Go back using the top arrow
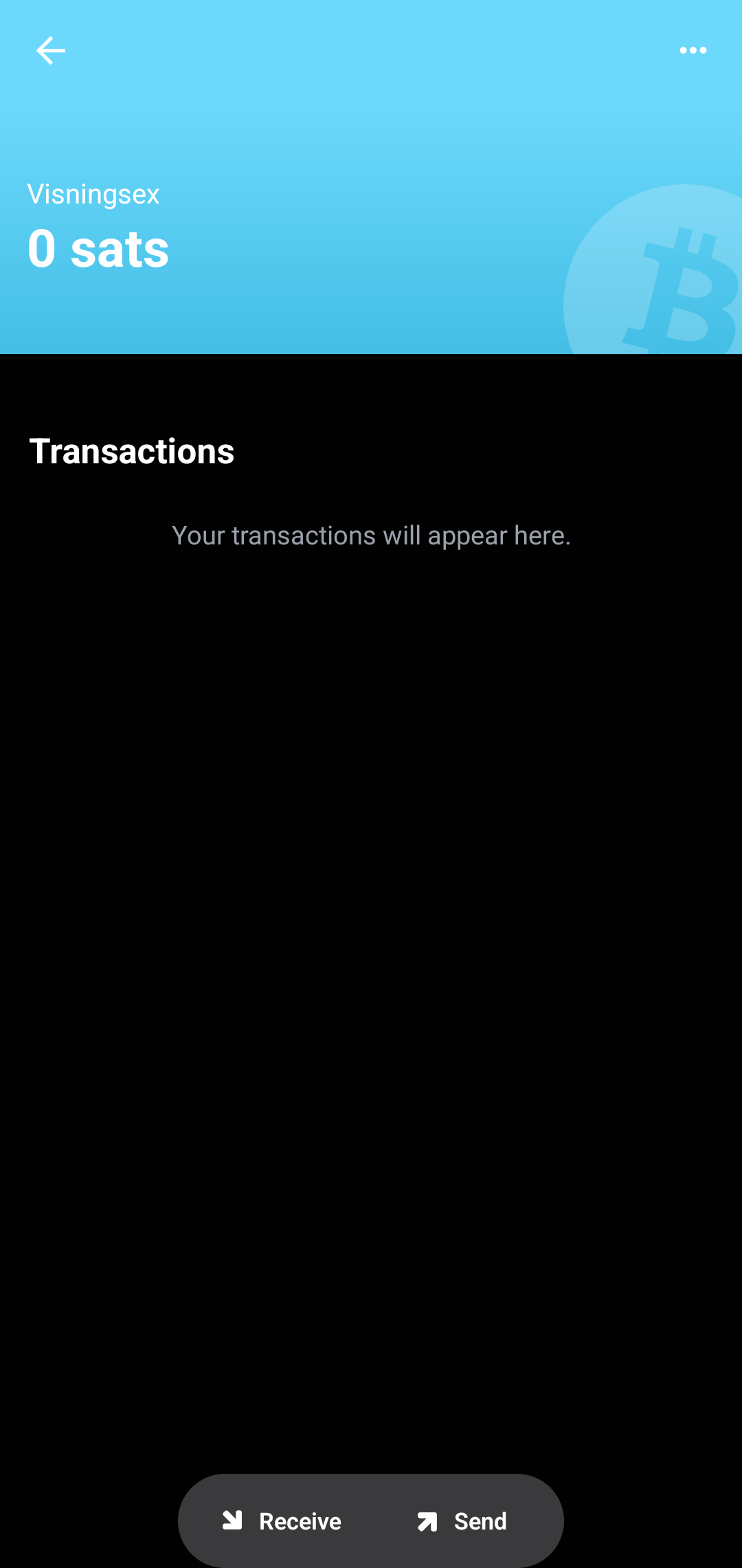The image size is (742, 1568). pos(50,51)
